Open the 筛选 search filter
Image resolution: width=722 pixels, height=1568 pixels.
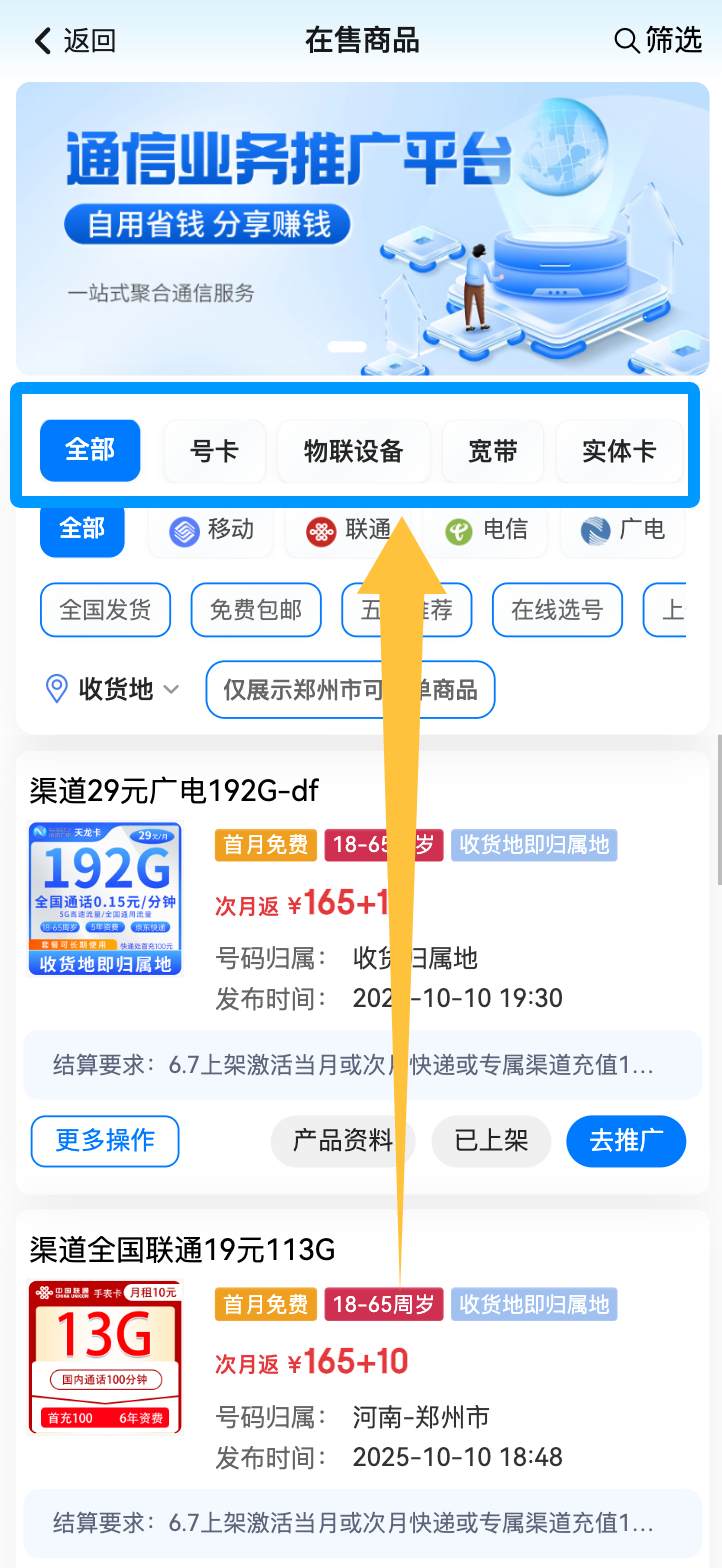[x=658, y=41]
